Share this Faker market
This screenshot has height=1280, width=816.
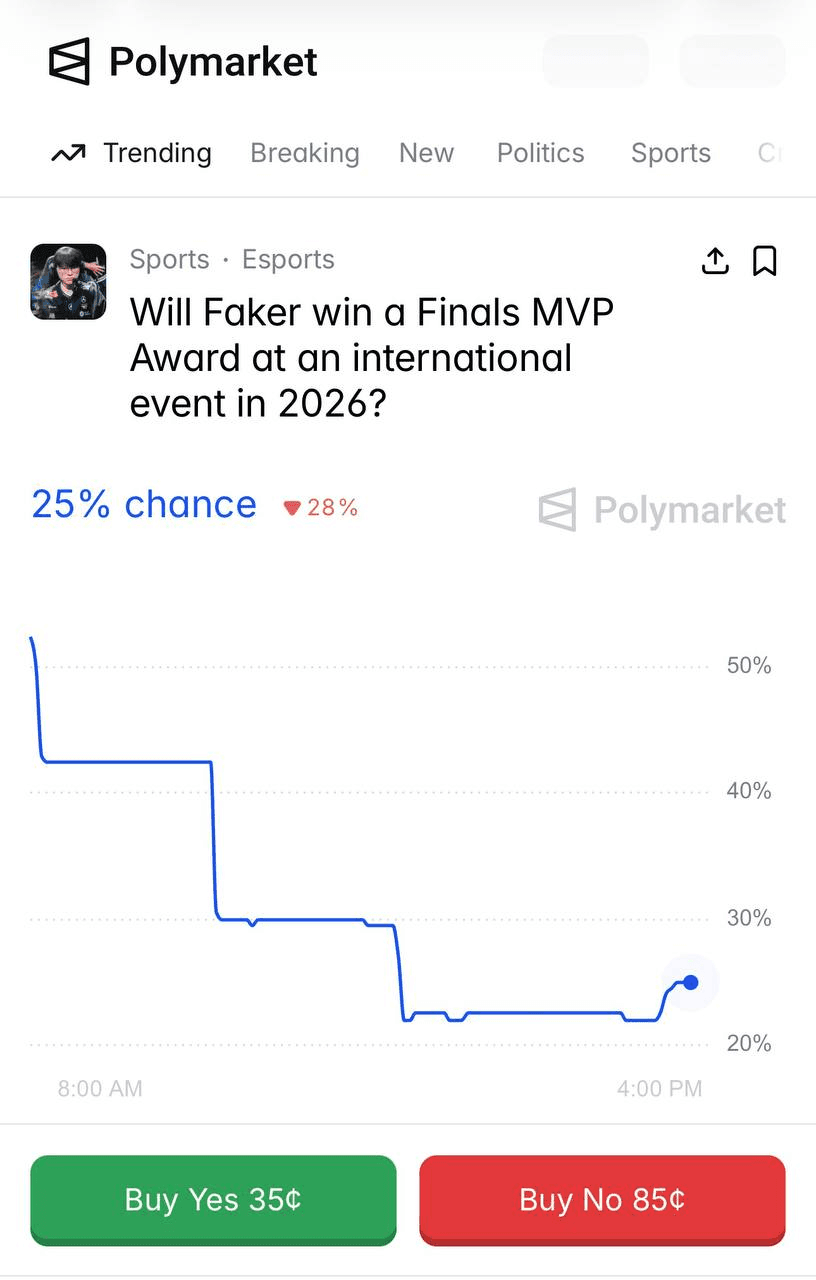click(x=715, y=261)
